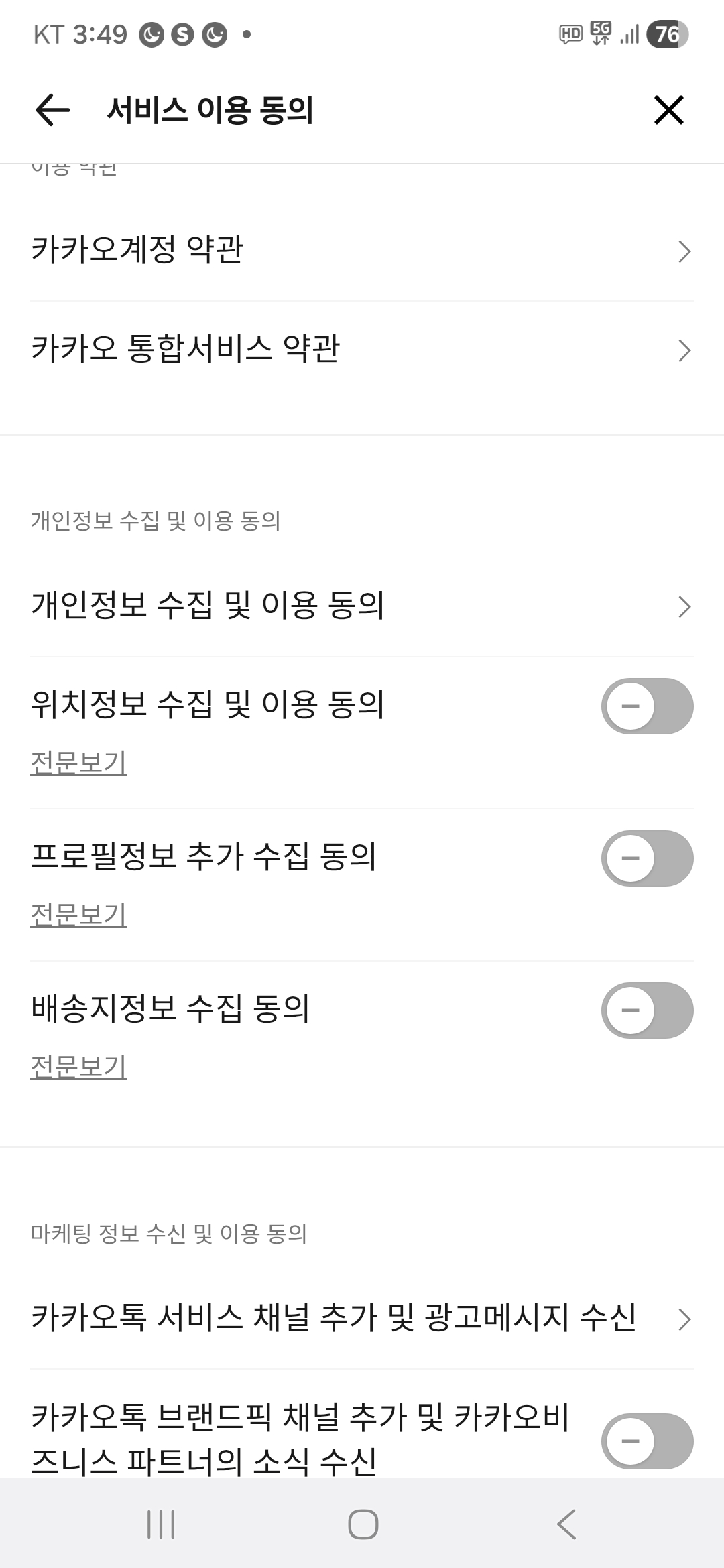Viewport: 724px width, 1568px height.
Task: Tap 전문보기 under 프로필정보 추가 수집 동의
Action: point(79,915)
